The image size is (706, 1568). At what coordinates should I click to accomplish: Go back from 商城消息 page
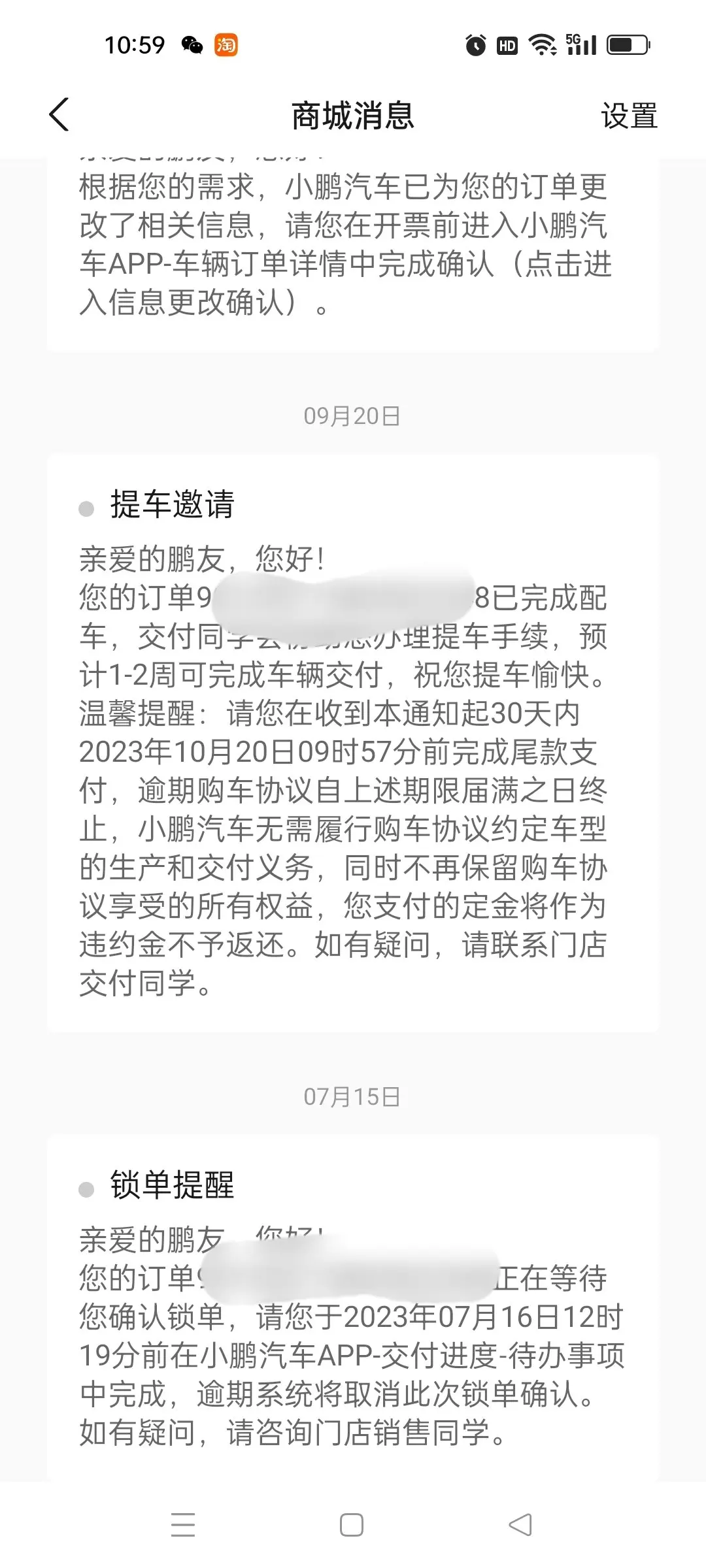tap(59, 115)
